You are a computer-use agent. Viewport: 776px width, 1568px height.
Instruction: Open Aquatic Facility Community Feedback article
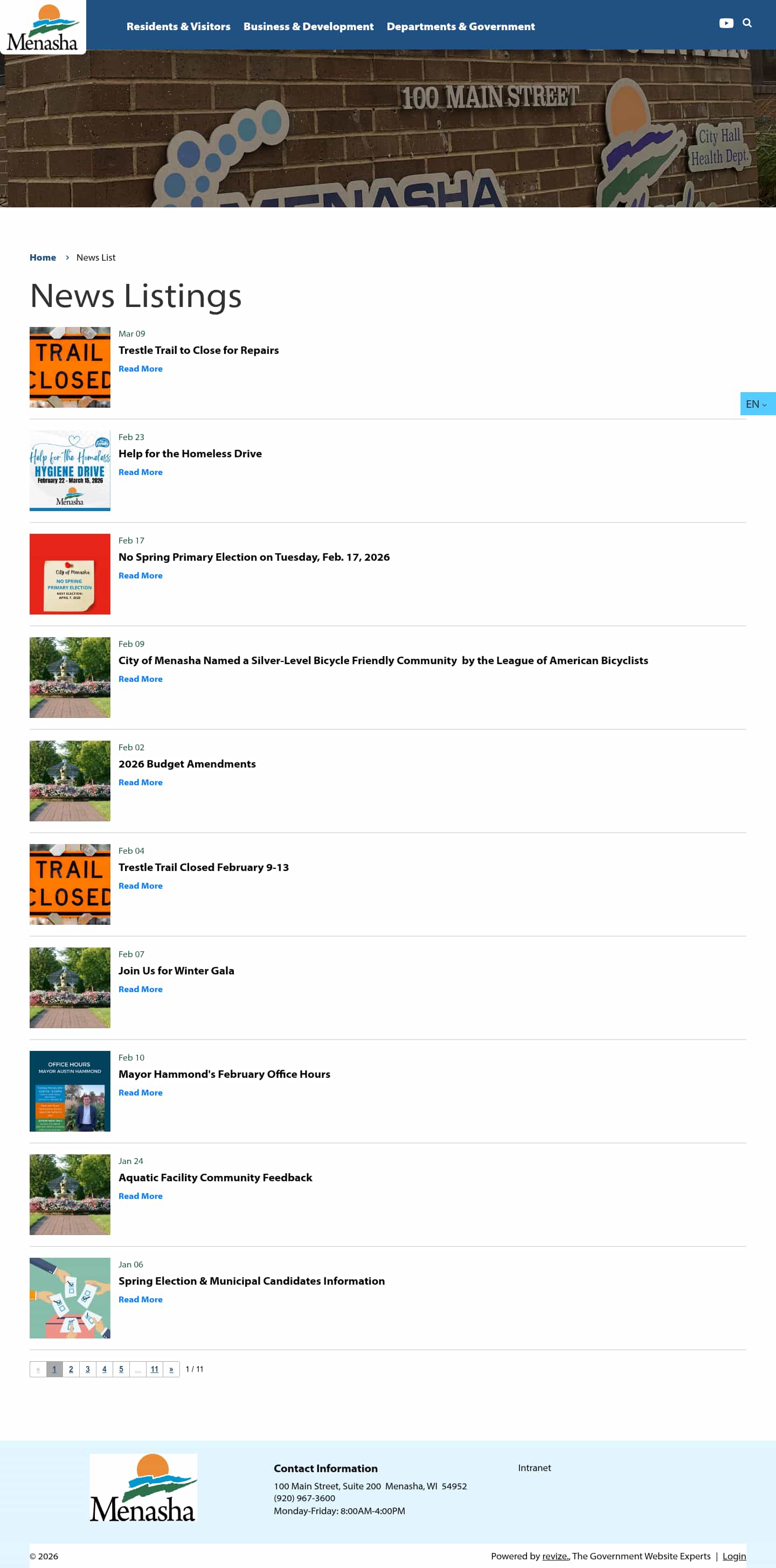tap(215, 1177)
